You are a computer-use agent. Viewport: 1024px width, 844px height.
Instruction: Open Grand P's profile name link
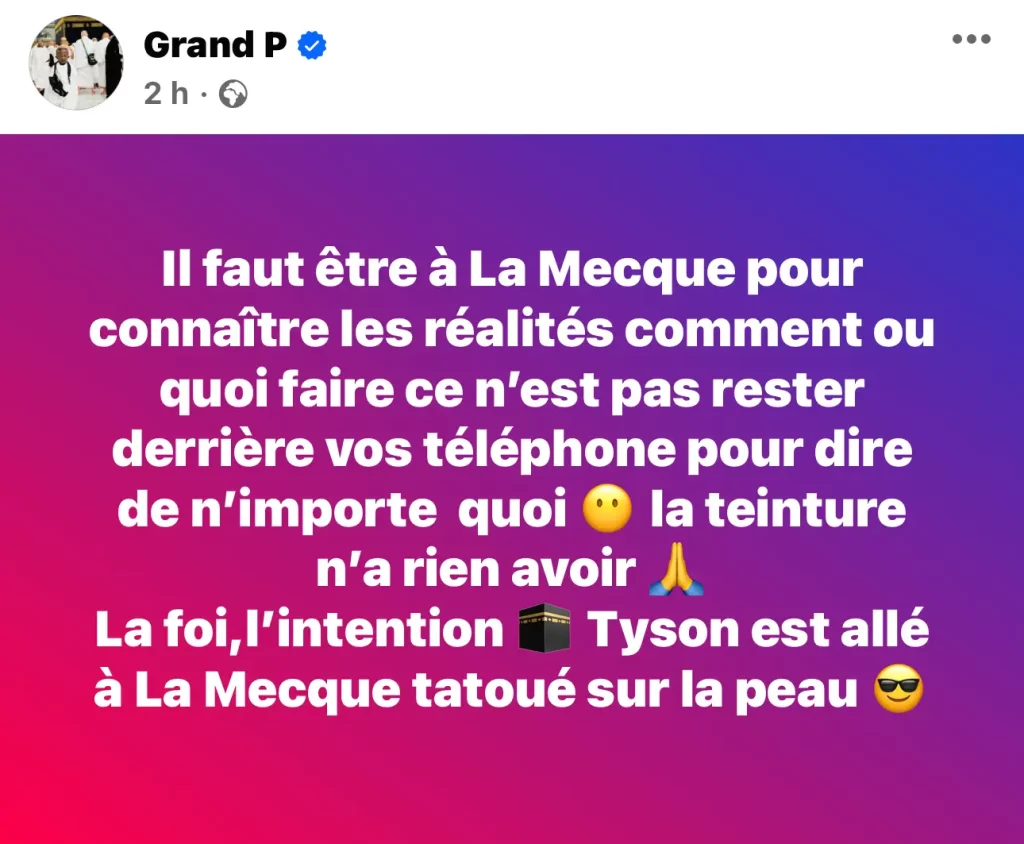(215, 45)
